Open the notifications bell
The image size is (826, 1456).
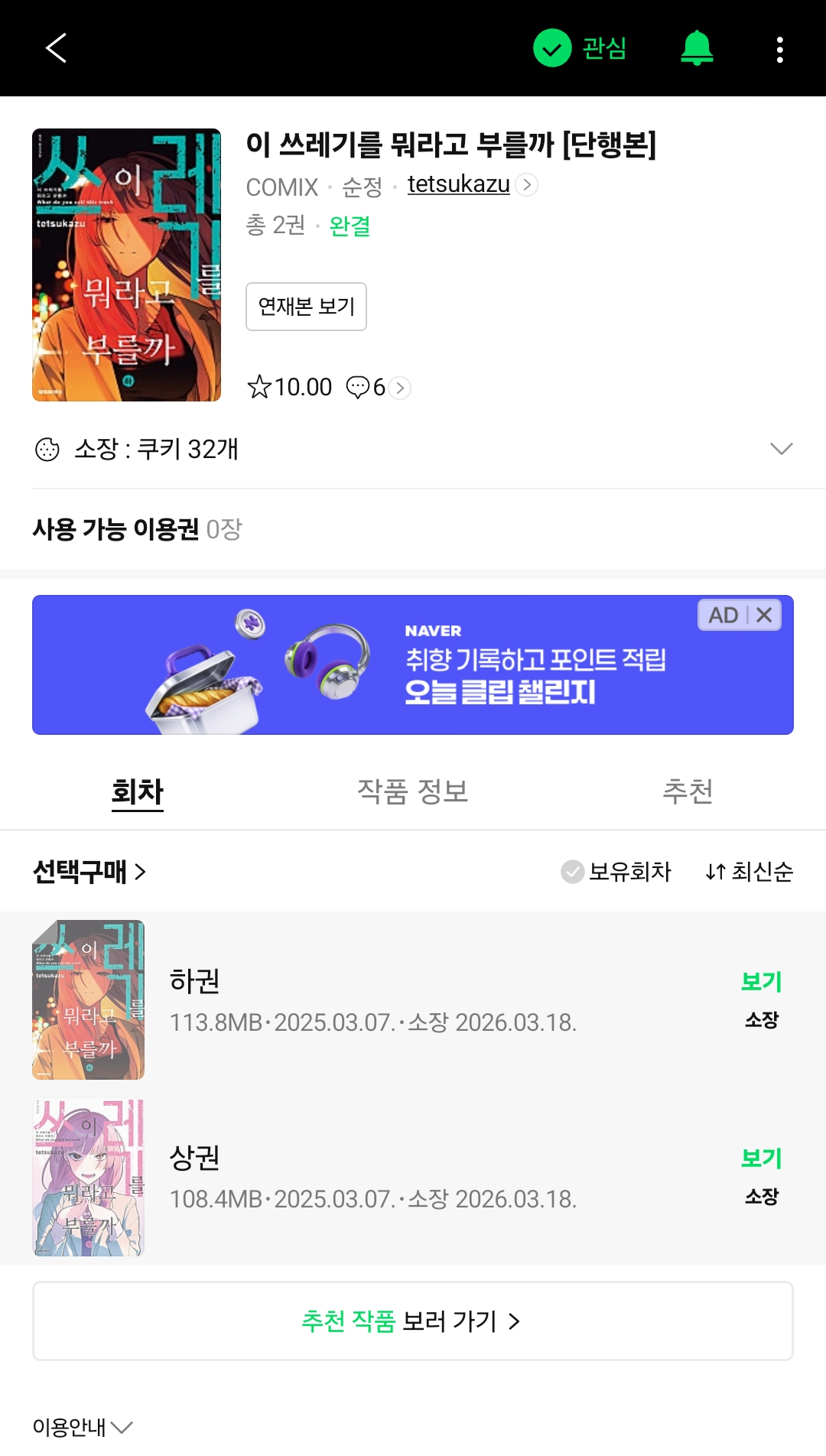(697, 48)
